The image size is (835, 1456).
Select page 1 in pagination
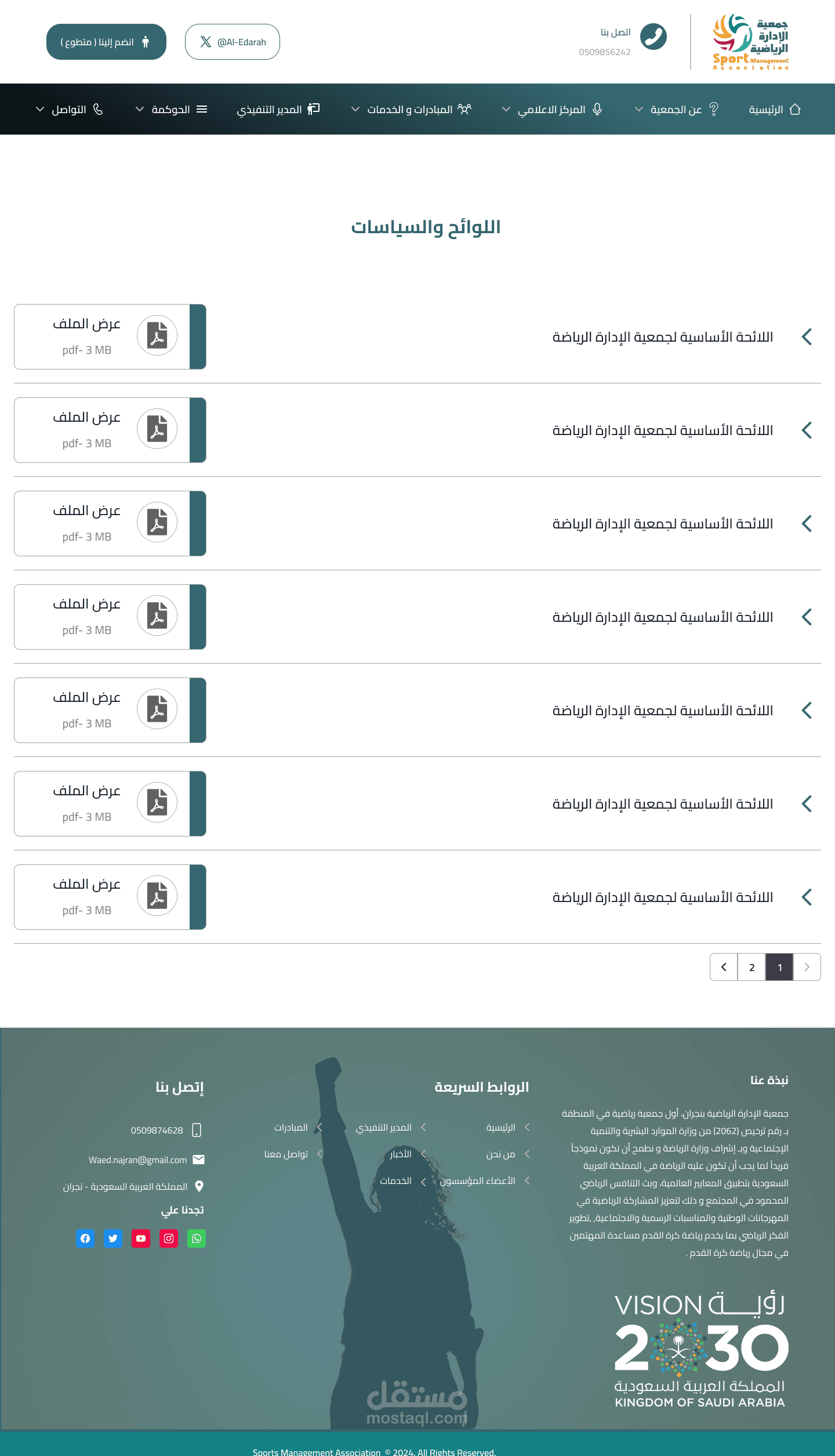pyautogui.click(x=779, y=967)
